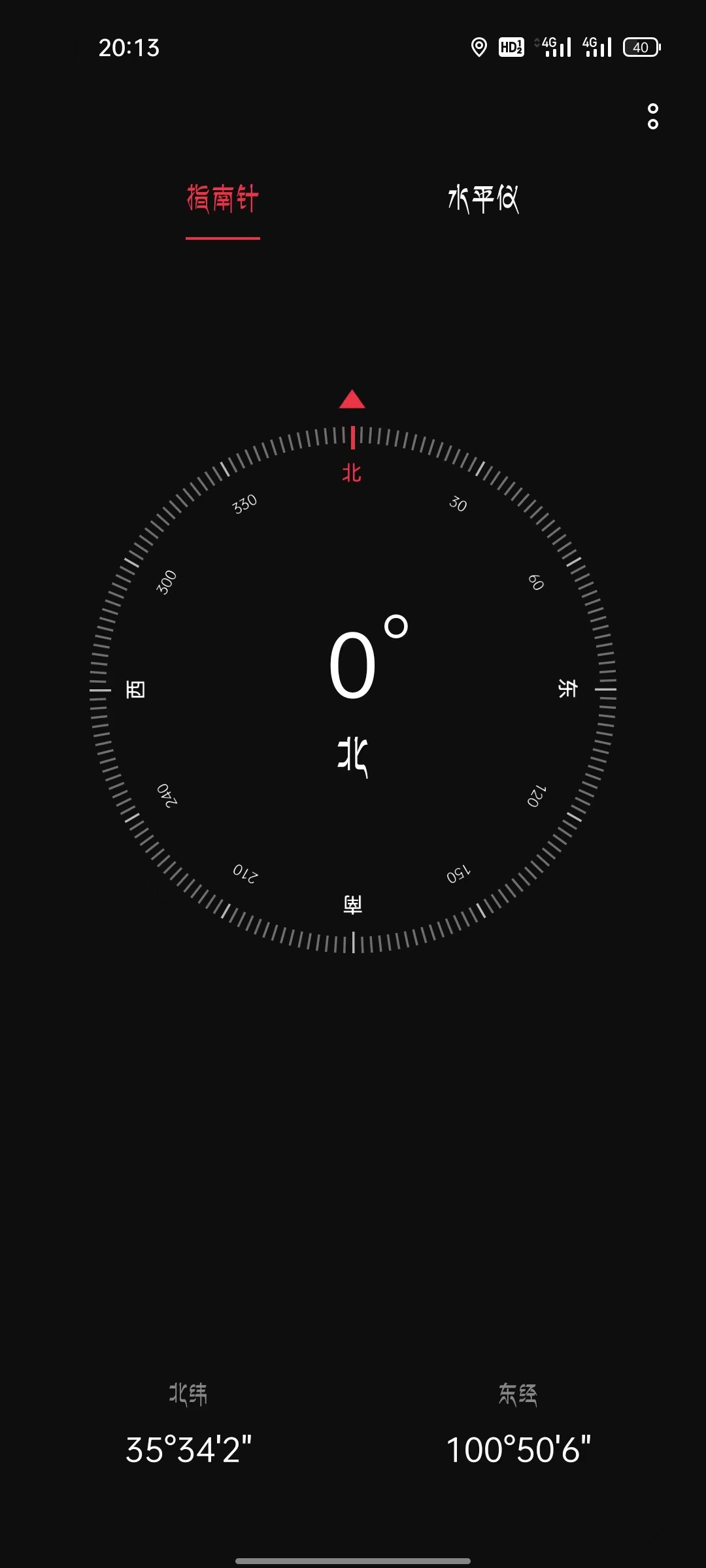Screen dimensions: 706x1568
Task: Switch to the 水平仪 tab
Action: (x=483, y=199)
